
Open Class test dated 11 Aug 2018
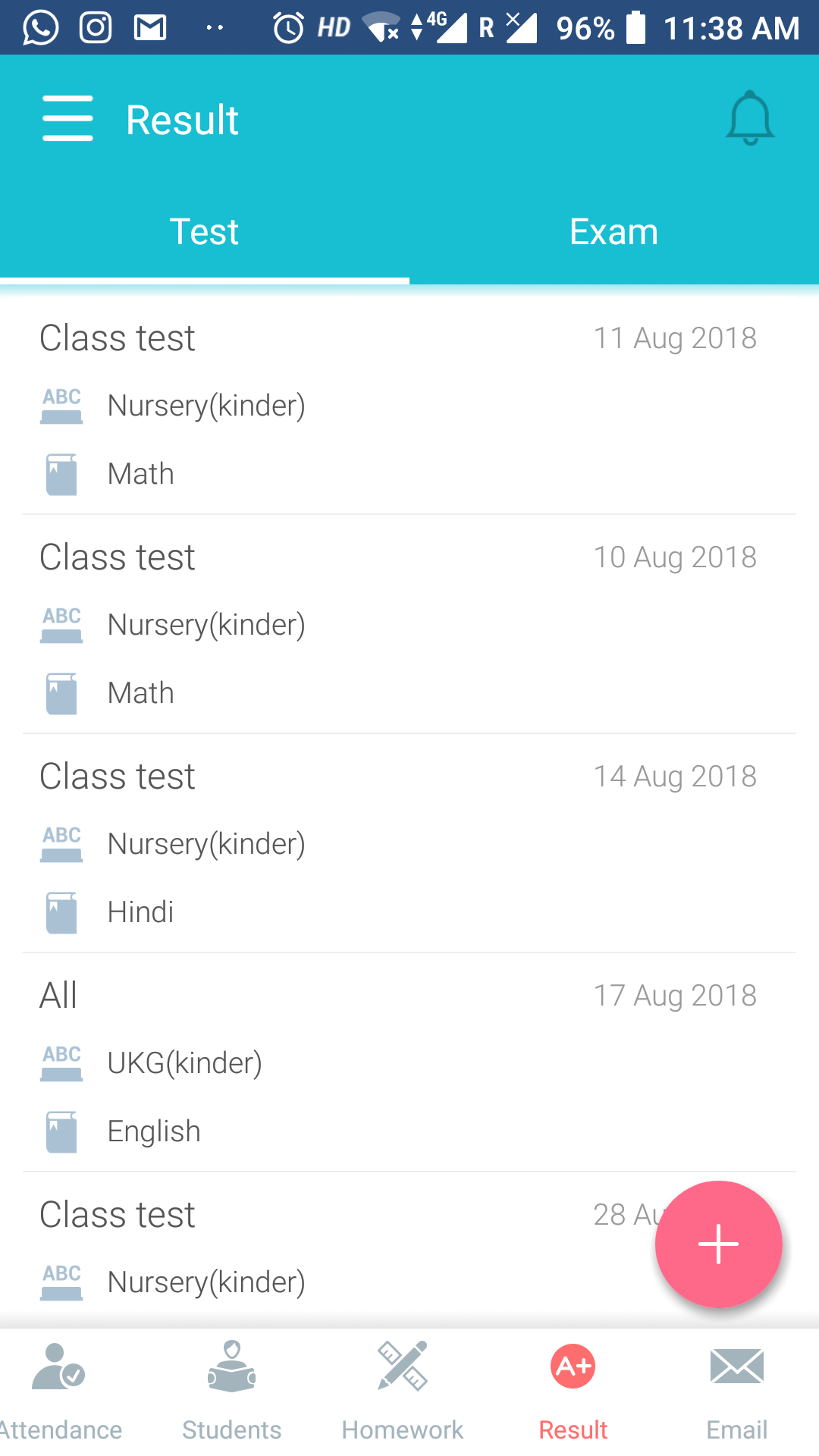409,405
